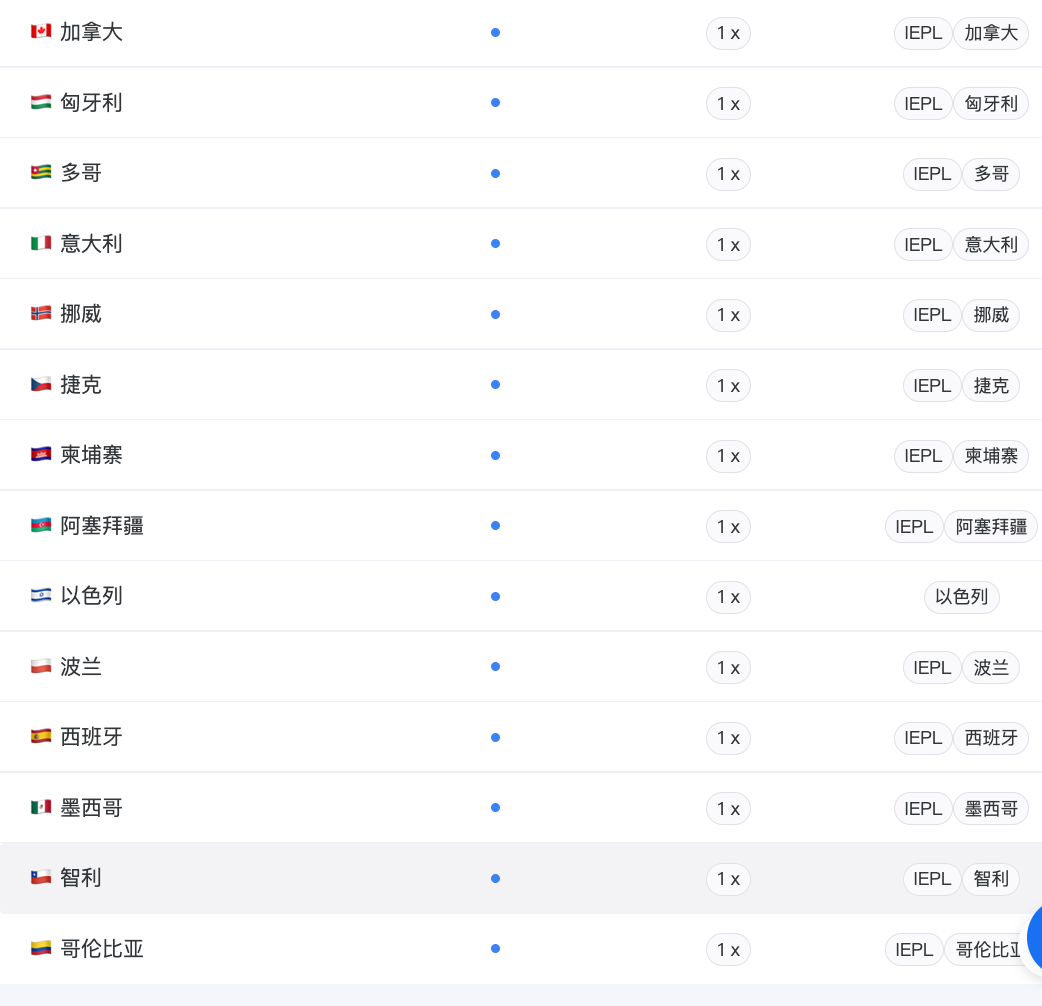Select the 捷克 node
The width and height of the screenshot is (1042, 1006).
click(x=521, y=385)
